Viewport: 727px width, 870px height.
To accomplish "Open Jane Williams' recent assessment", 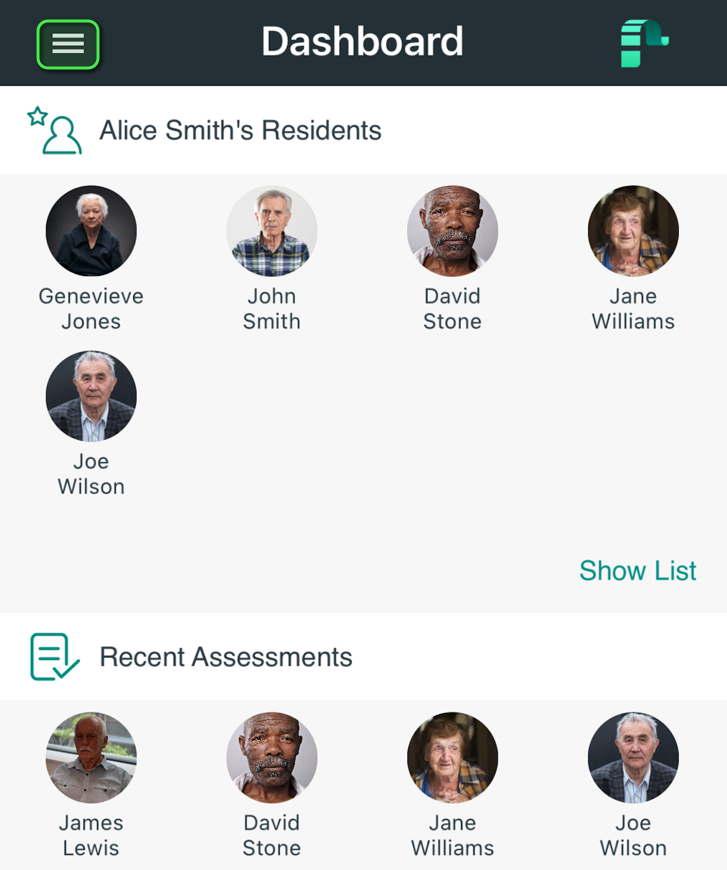I will (x=452, y=758).
